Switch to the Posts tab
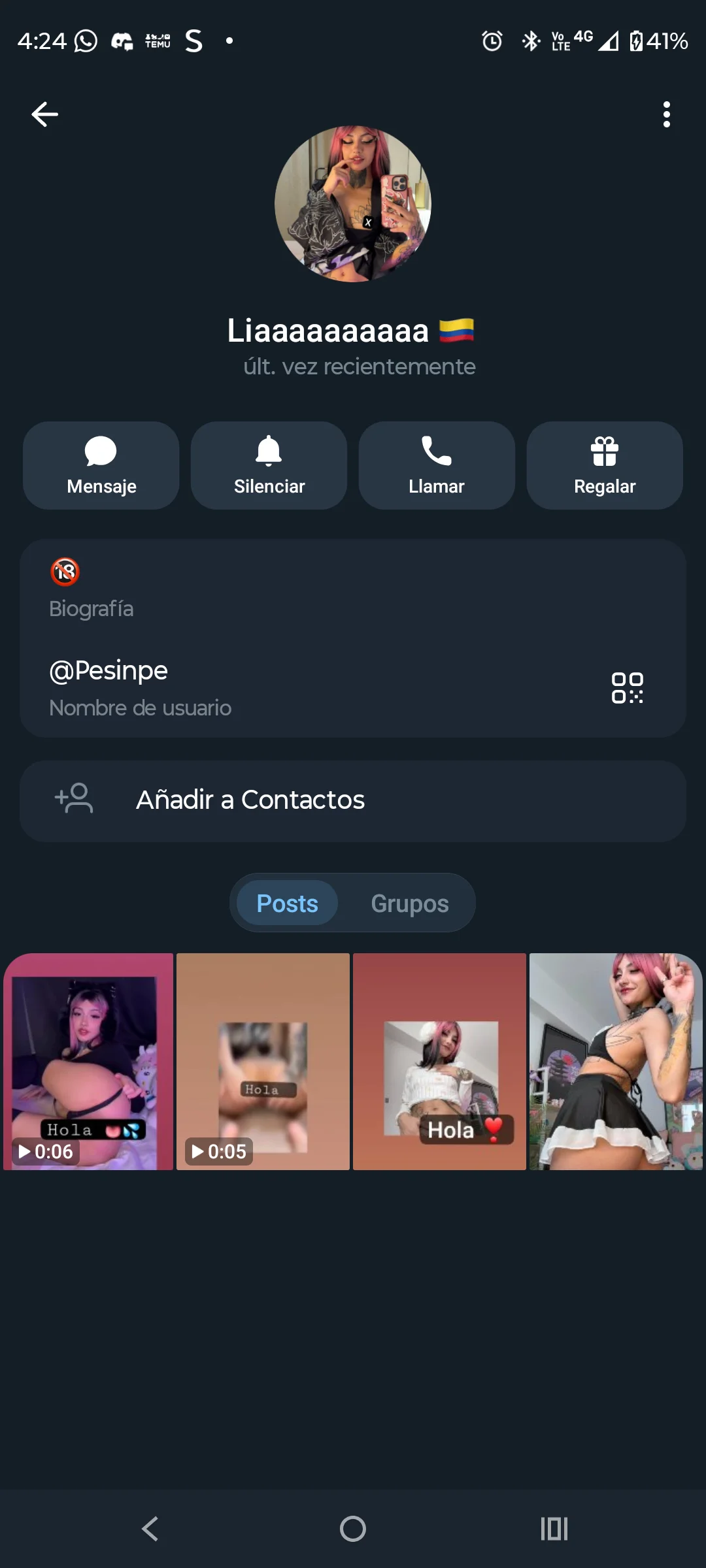The image size is (706, 1568). point(287,903)
